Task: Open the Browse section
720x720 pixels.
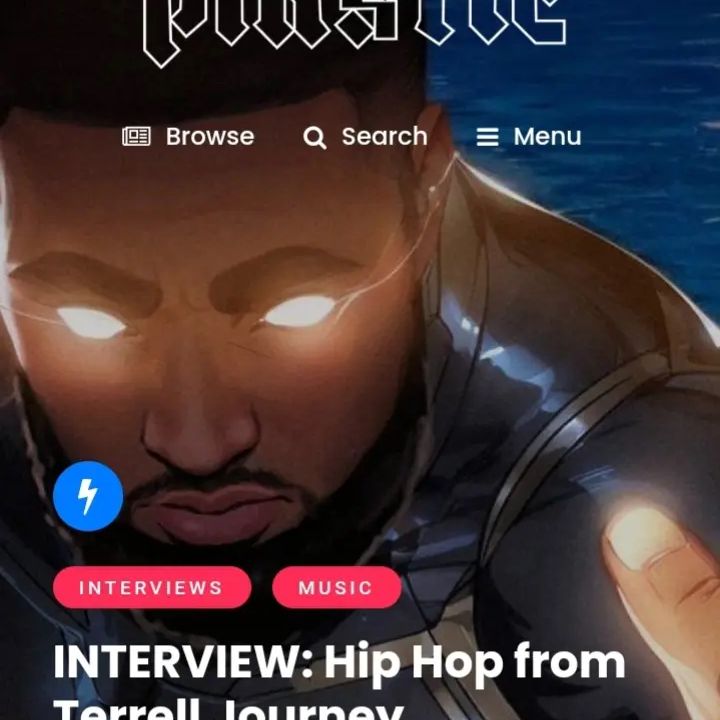Action: click(189, 137)
